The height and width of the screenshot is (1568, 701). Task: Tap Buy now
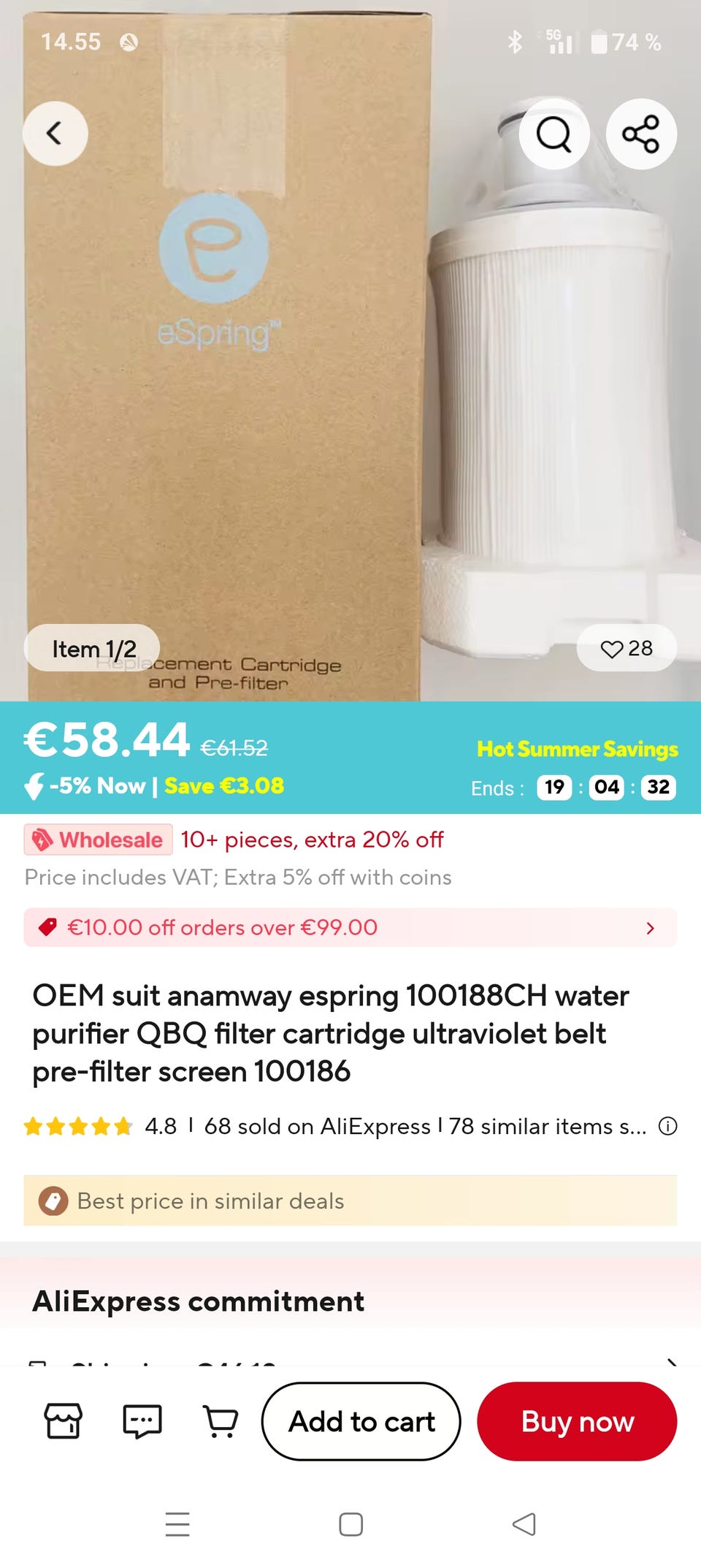[x=577, y=1422]
